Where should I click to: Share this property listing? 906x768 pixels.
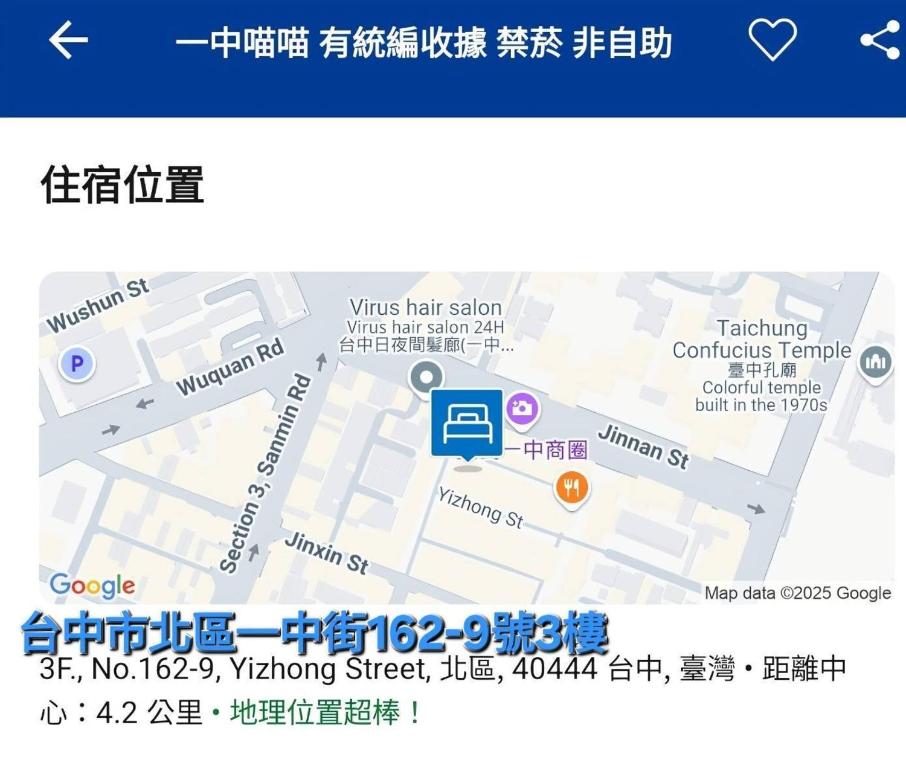pos(881,41)
